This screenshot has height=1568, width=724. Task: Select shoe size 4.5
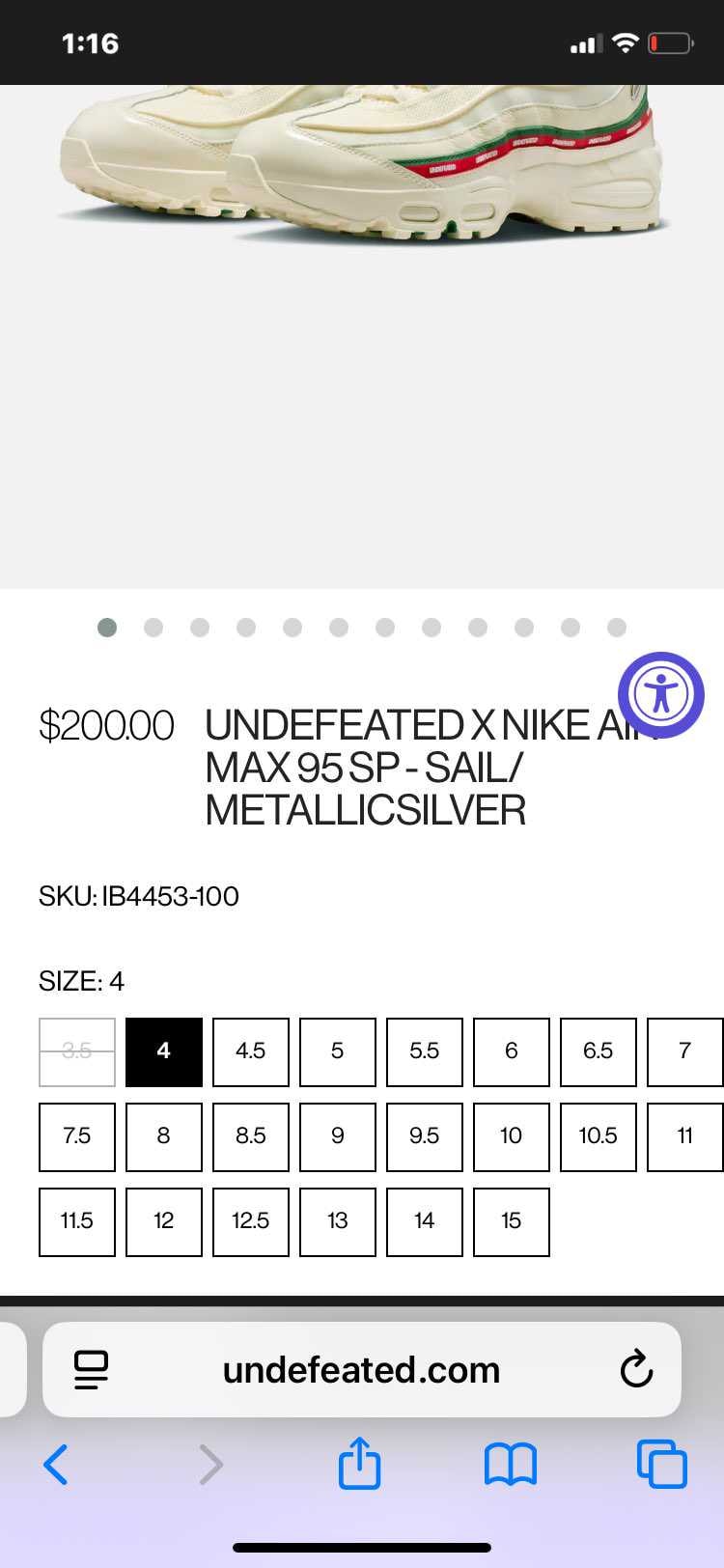point(250,1051)
